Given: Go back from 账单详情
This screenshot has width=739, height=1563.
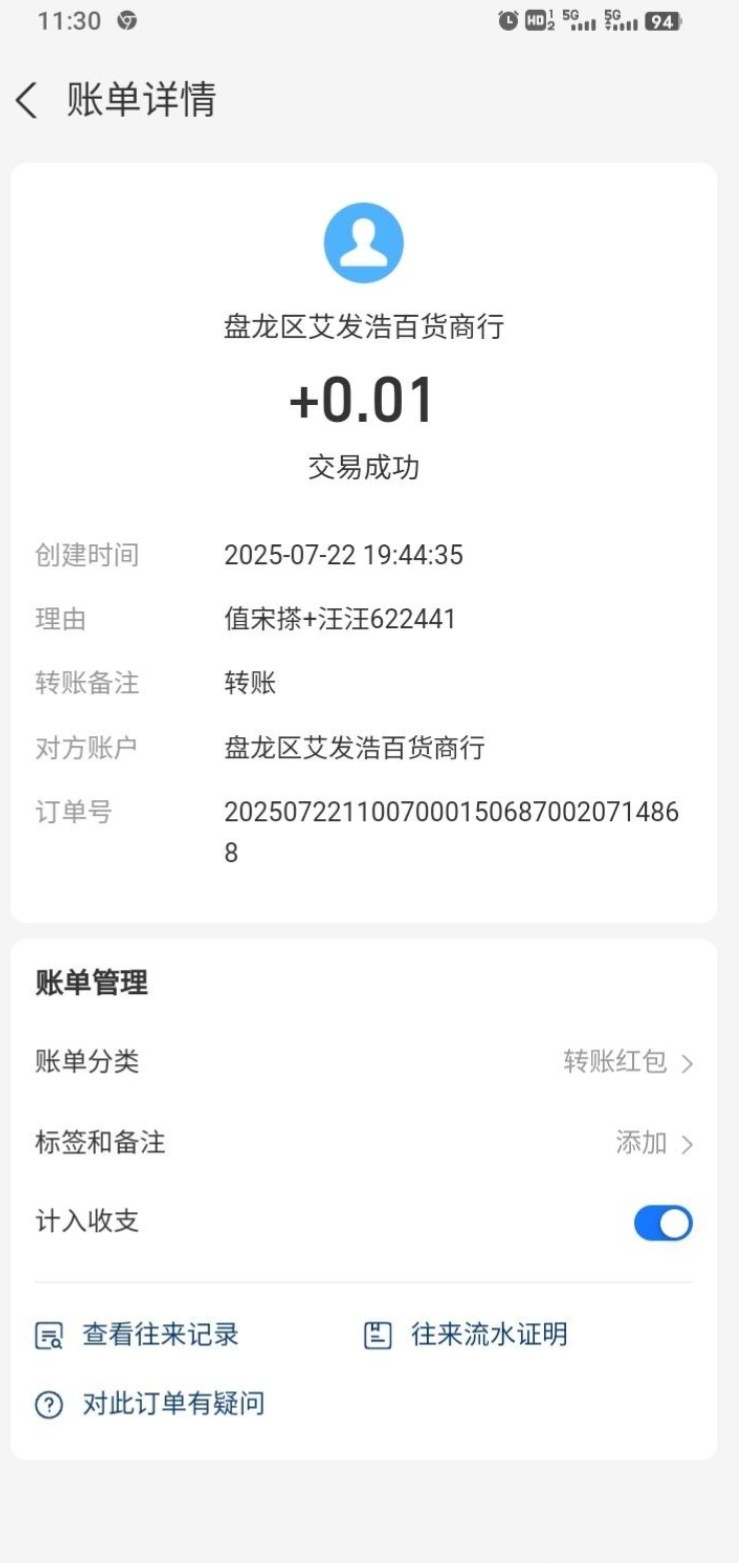Looking at the screenshot, I should tap(27, 101).
